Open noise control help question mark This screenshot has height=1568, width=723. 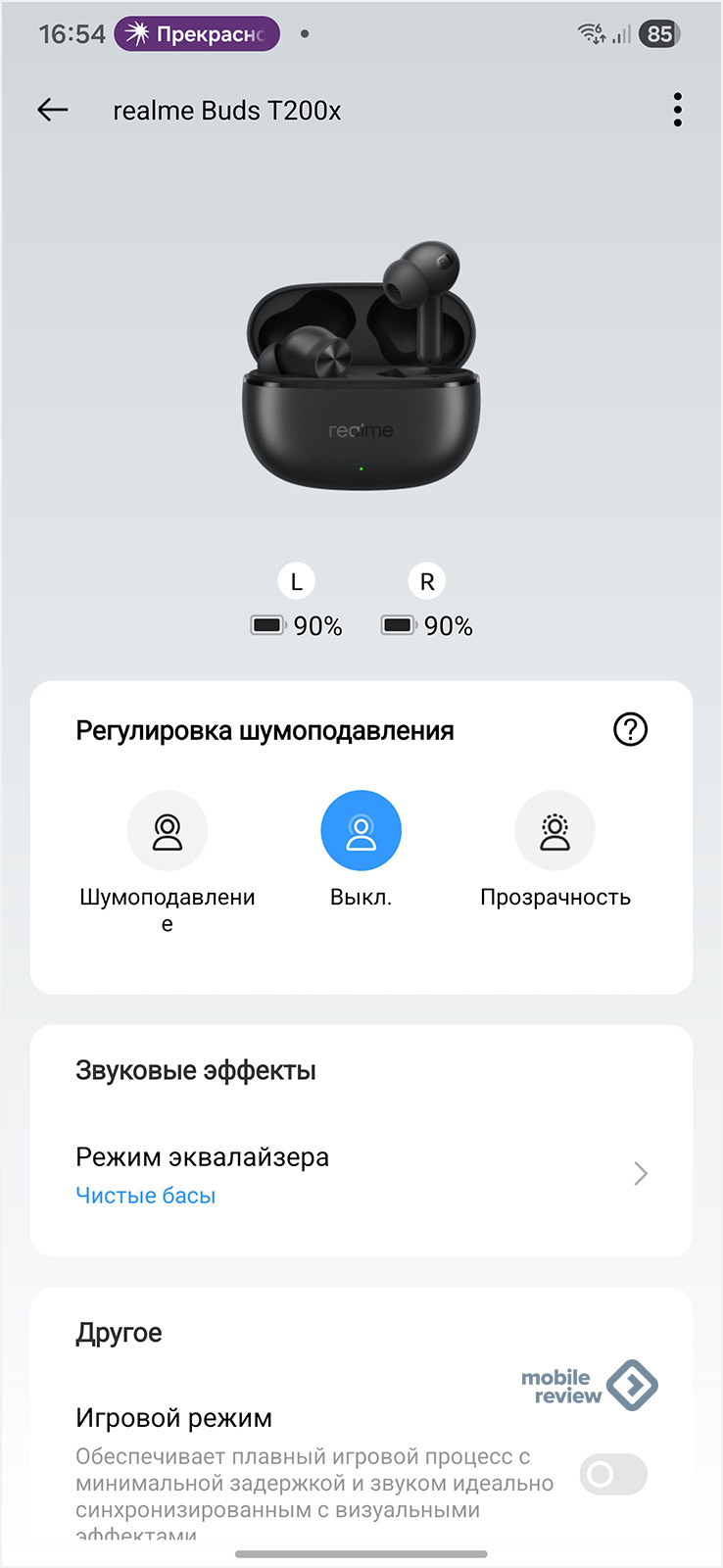click(630, 729)
